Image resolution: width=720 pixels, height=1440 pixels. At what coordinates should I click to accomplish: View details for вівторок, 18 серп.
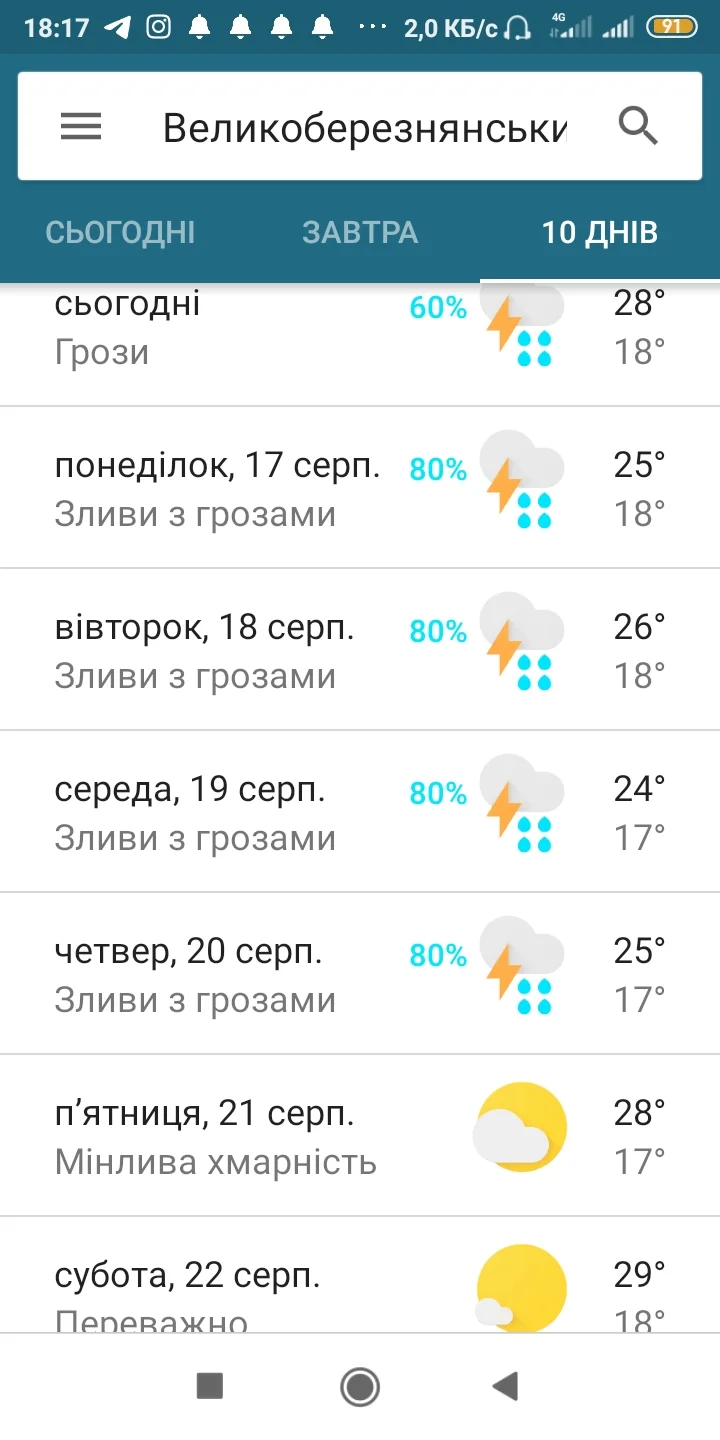(x=360, y=650)
